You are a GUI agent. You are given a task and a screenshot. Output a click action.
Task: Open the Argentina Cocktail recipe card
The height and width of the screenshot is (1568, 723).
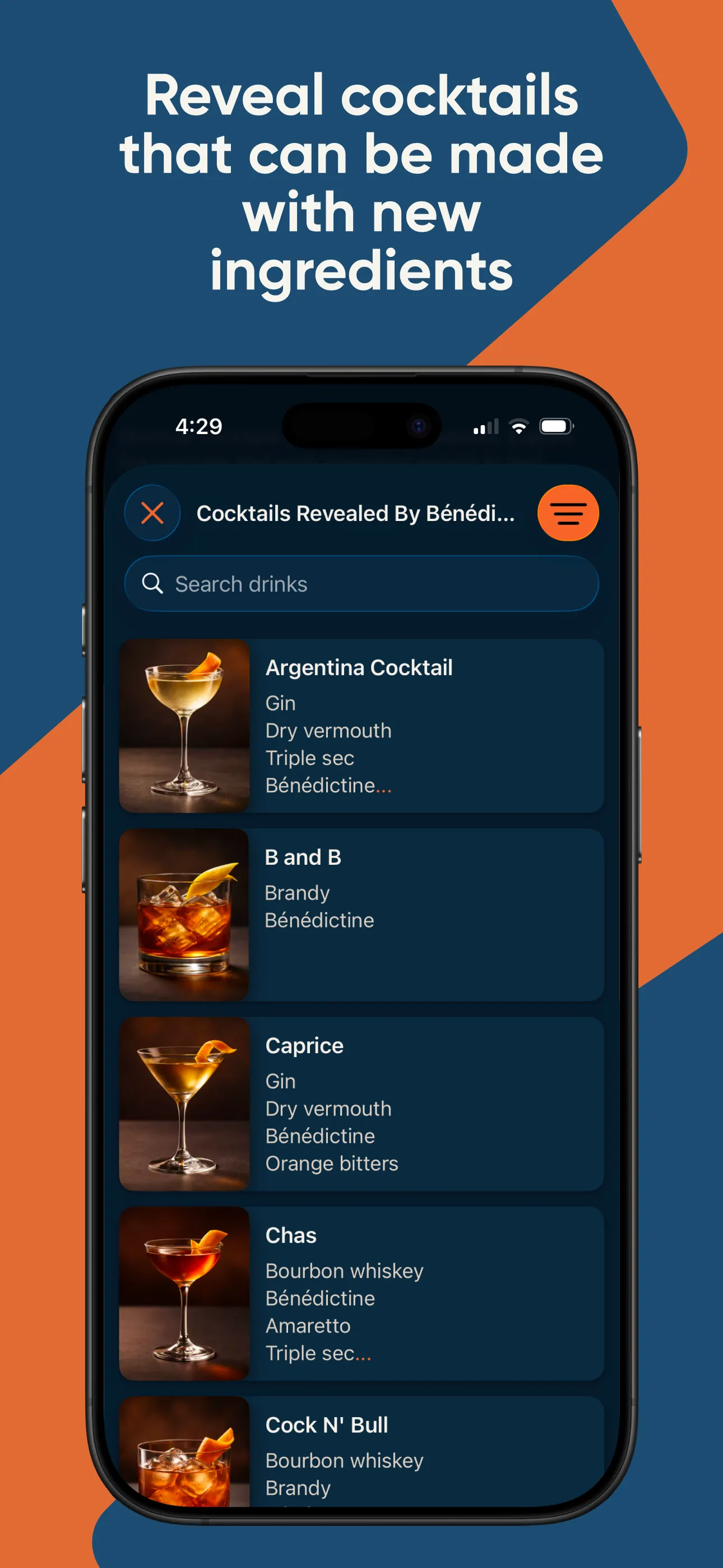[426, 728]
